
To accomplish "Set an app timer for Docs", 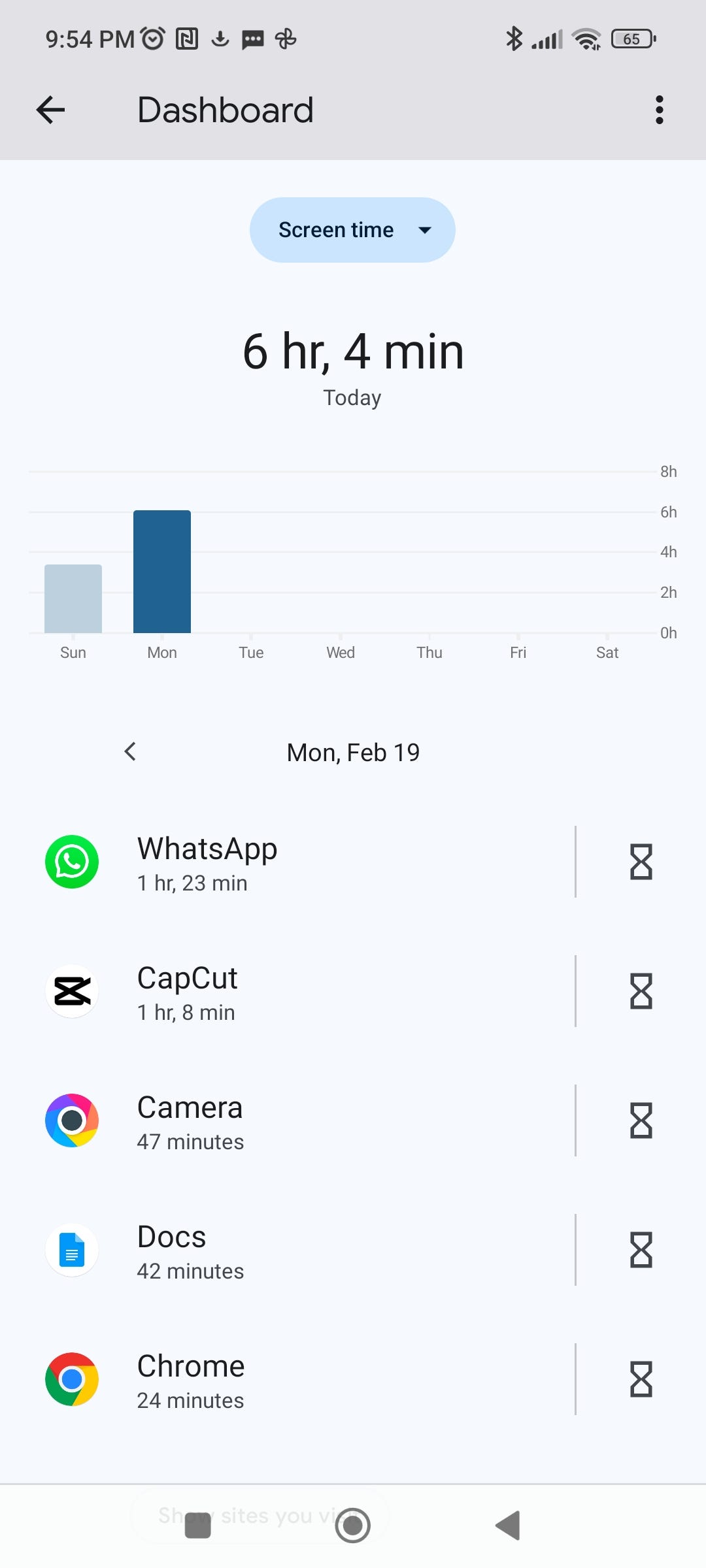I will click(641, 1250).
